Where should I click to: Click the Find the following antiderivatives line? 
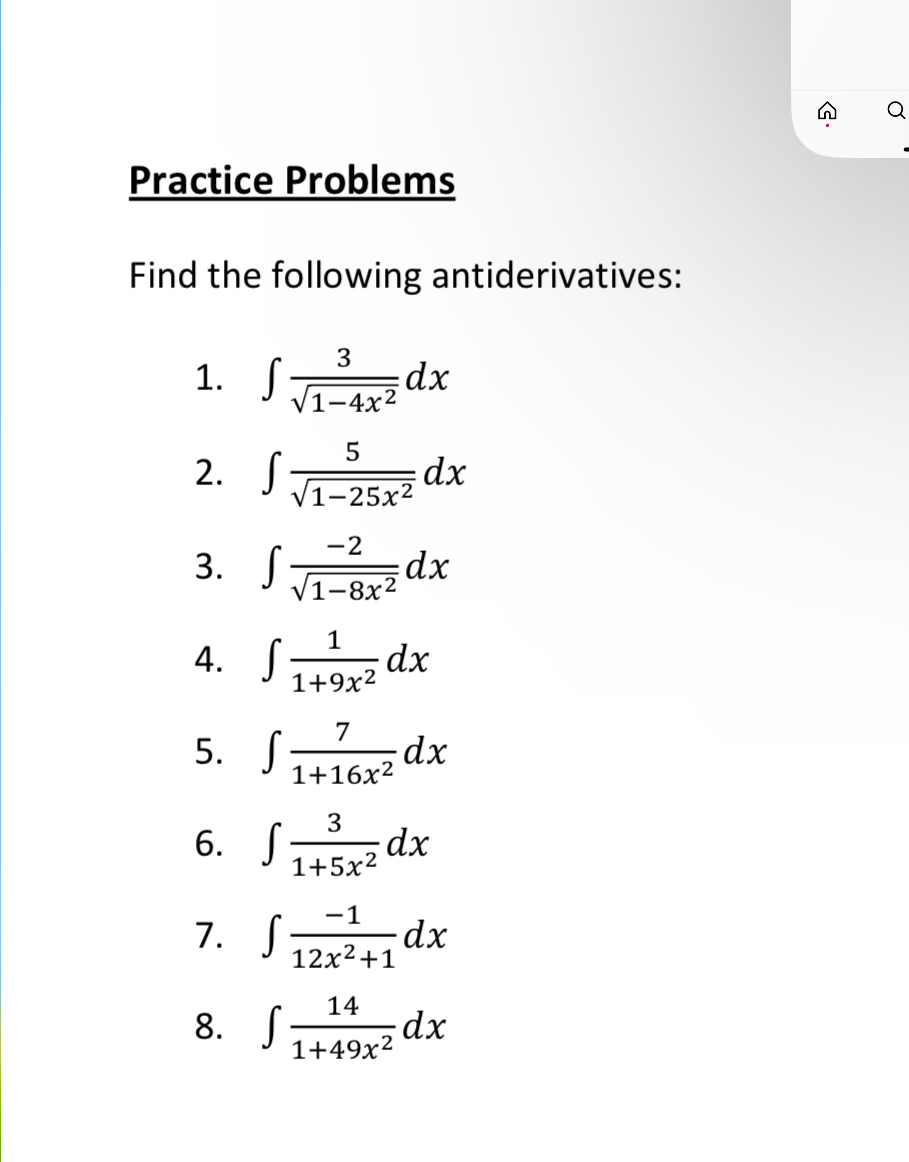[x=404, y=276]
